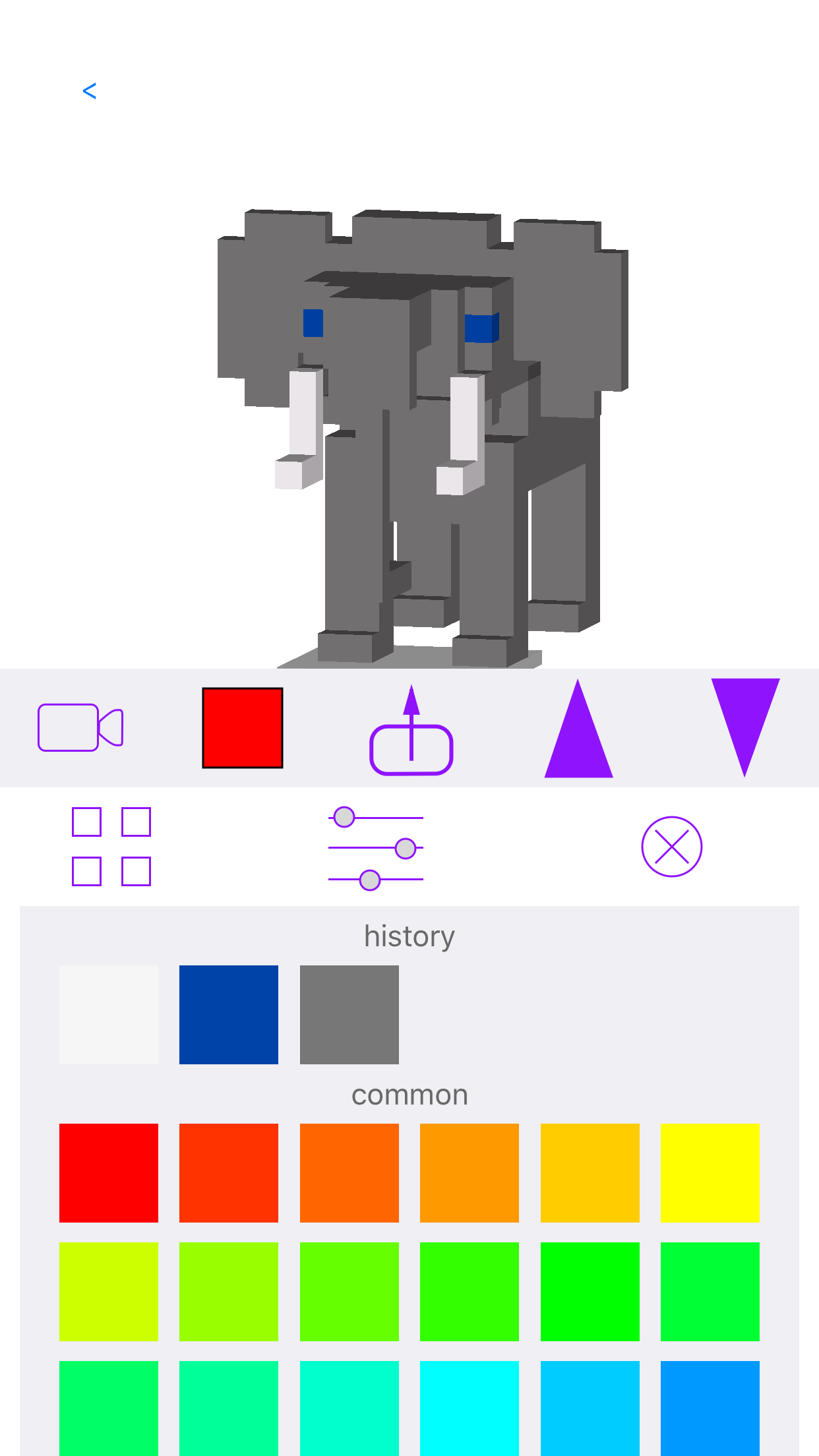Select cyan common swatch
The height and width of the screenshot is (1456, 819).
[470, 1407]
